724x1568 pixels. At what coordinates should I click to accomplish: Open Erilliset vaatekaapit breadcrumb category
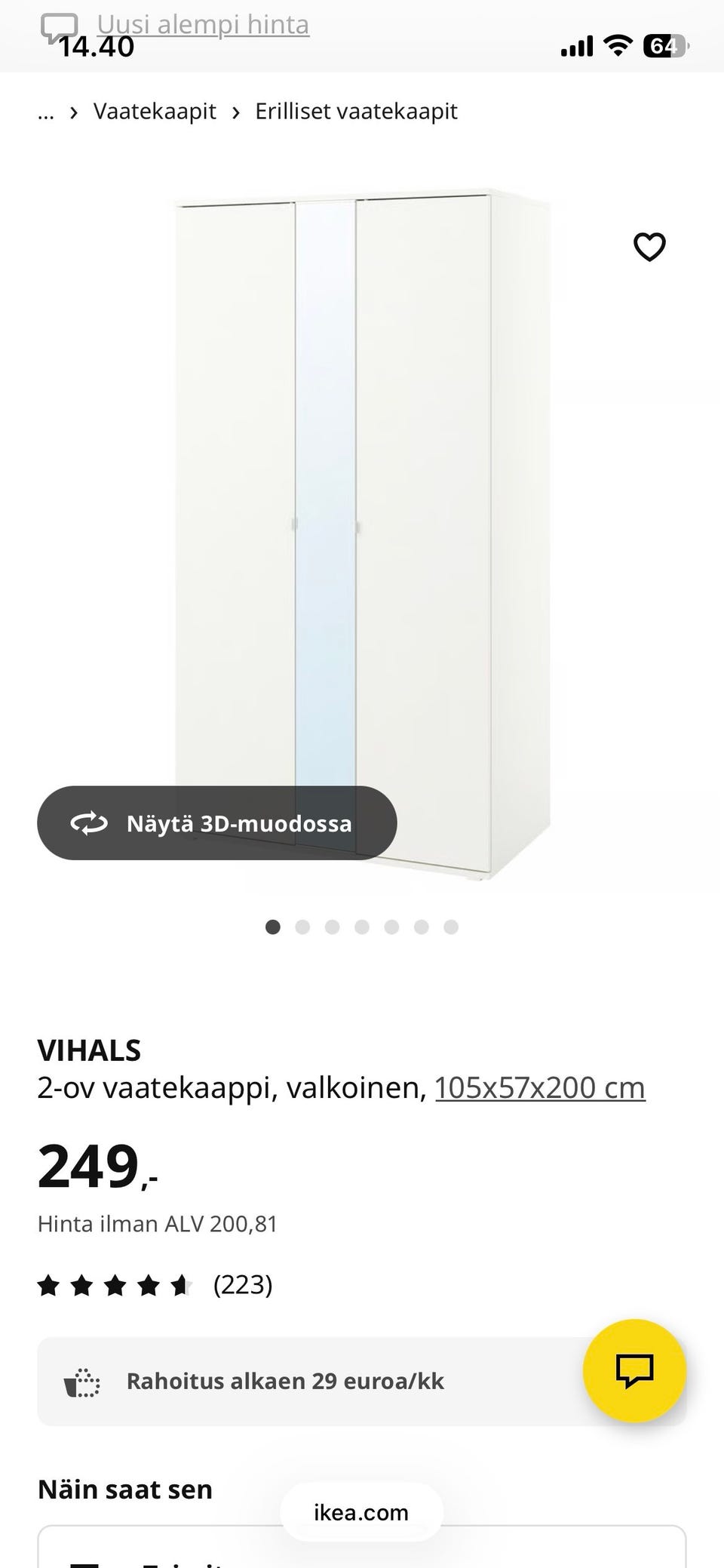(x=356, y=111)
